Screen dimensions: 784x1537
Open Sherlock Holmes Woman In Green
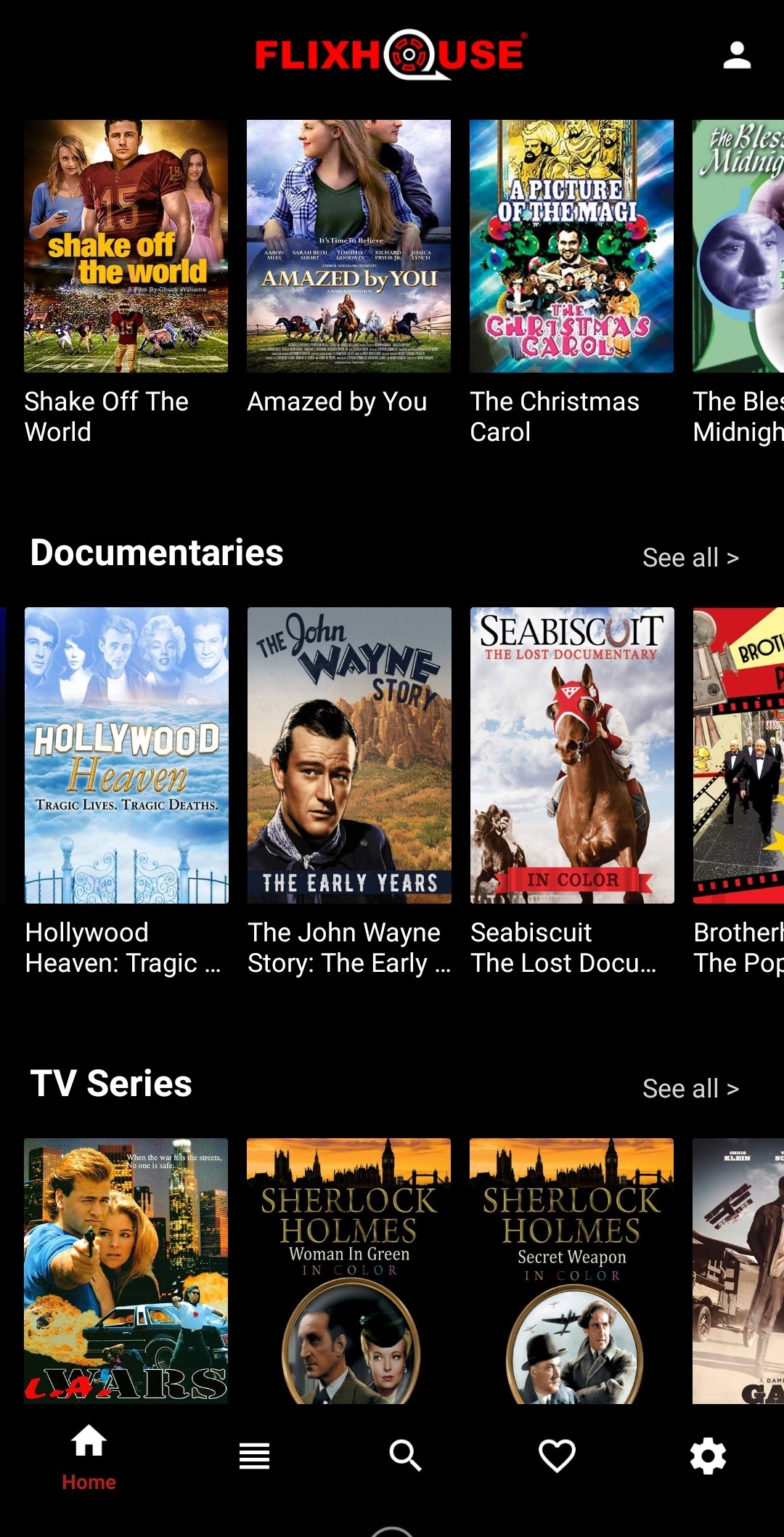pyautogui.click(x=348, y=1271)
